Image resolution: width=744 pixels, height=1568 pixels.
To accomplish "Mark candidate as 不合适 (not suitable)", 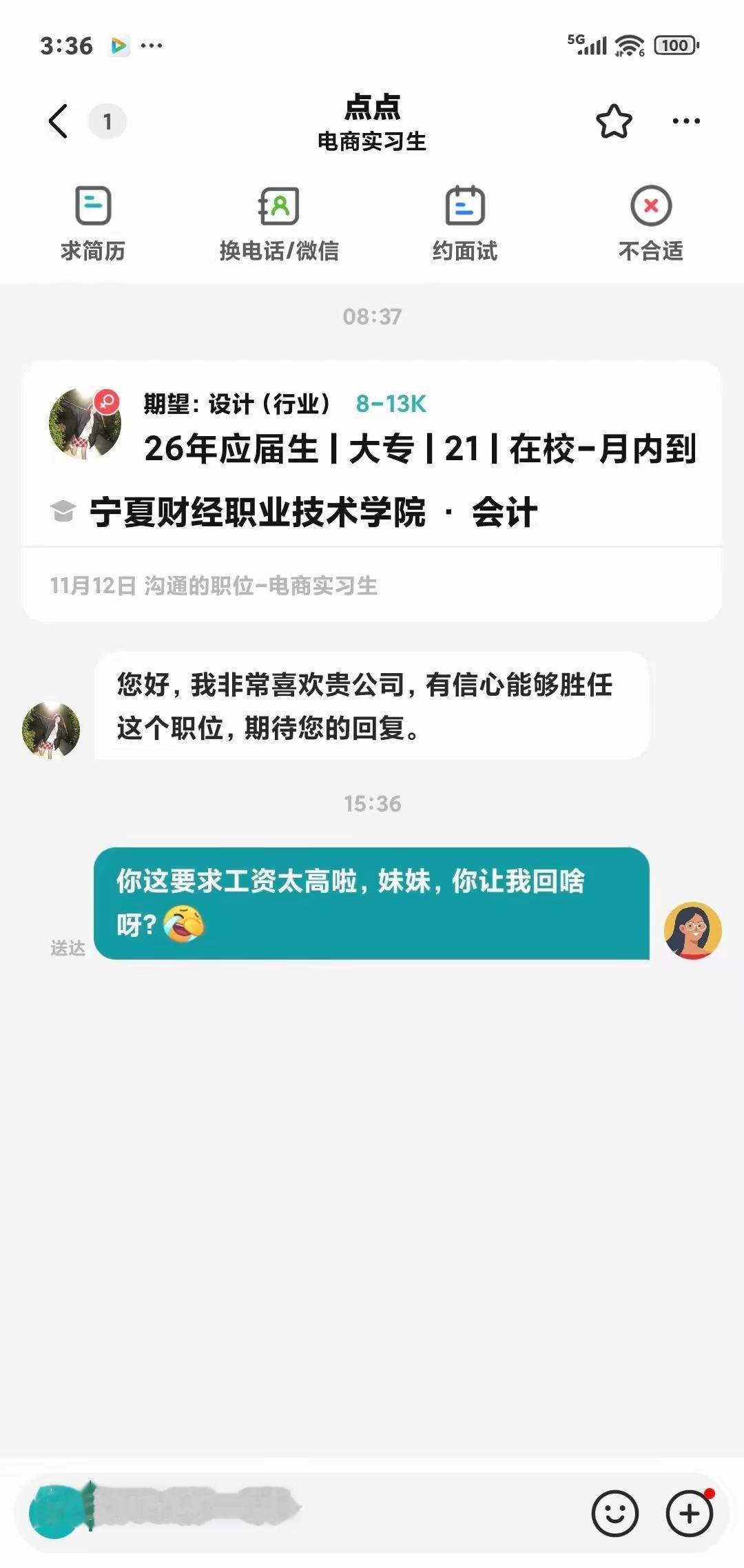I will click(650, 220).
